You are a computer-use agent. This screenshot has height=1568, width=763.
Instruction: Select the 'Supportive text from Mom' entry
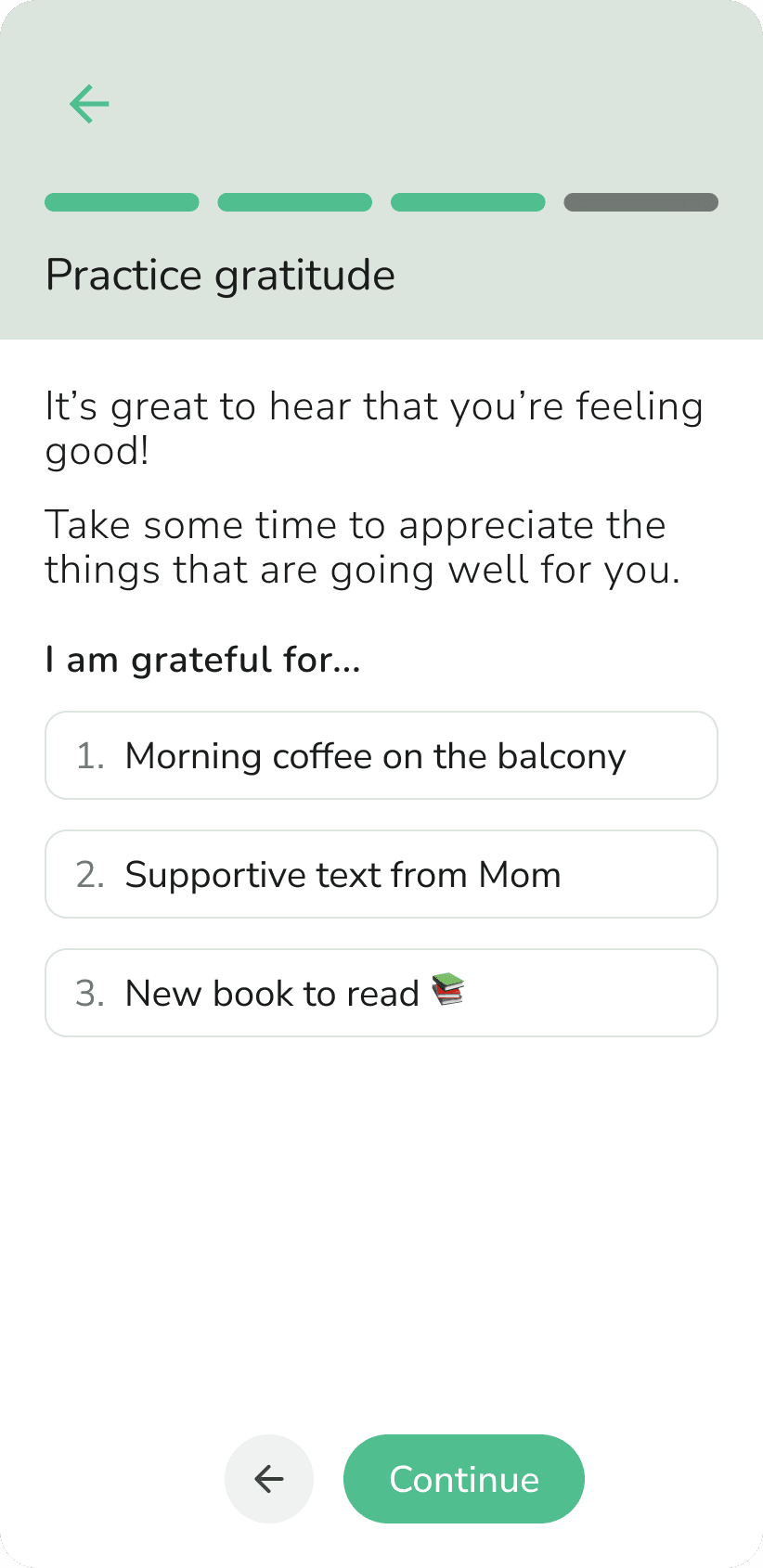381,874
